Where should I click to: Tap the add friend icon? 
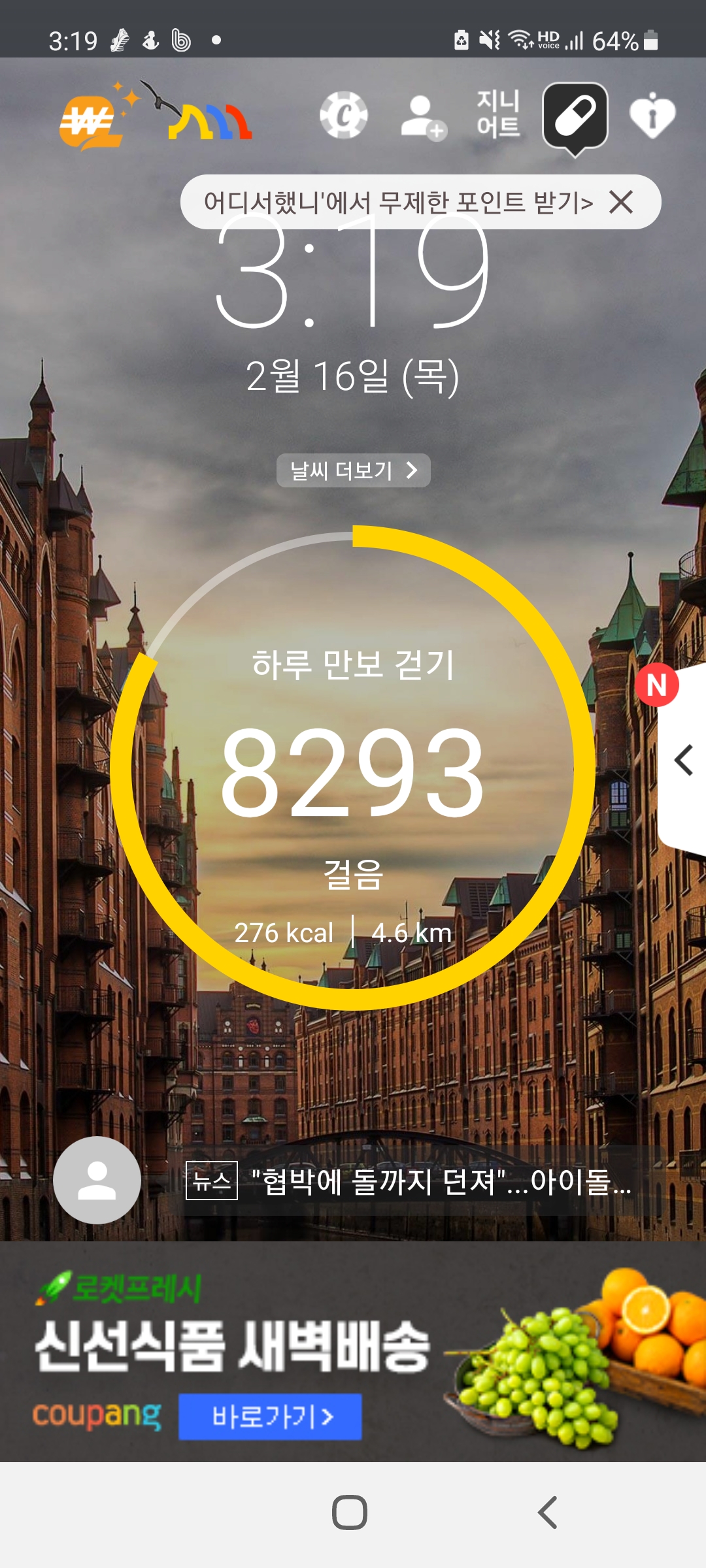click(x=422, y=118)
